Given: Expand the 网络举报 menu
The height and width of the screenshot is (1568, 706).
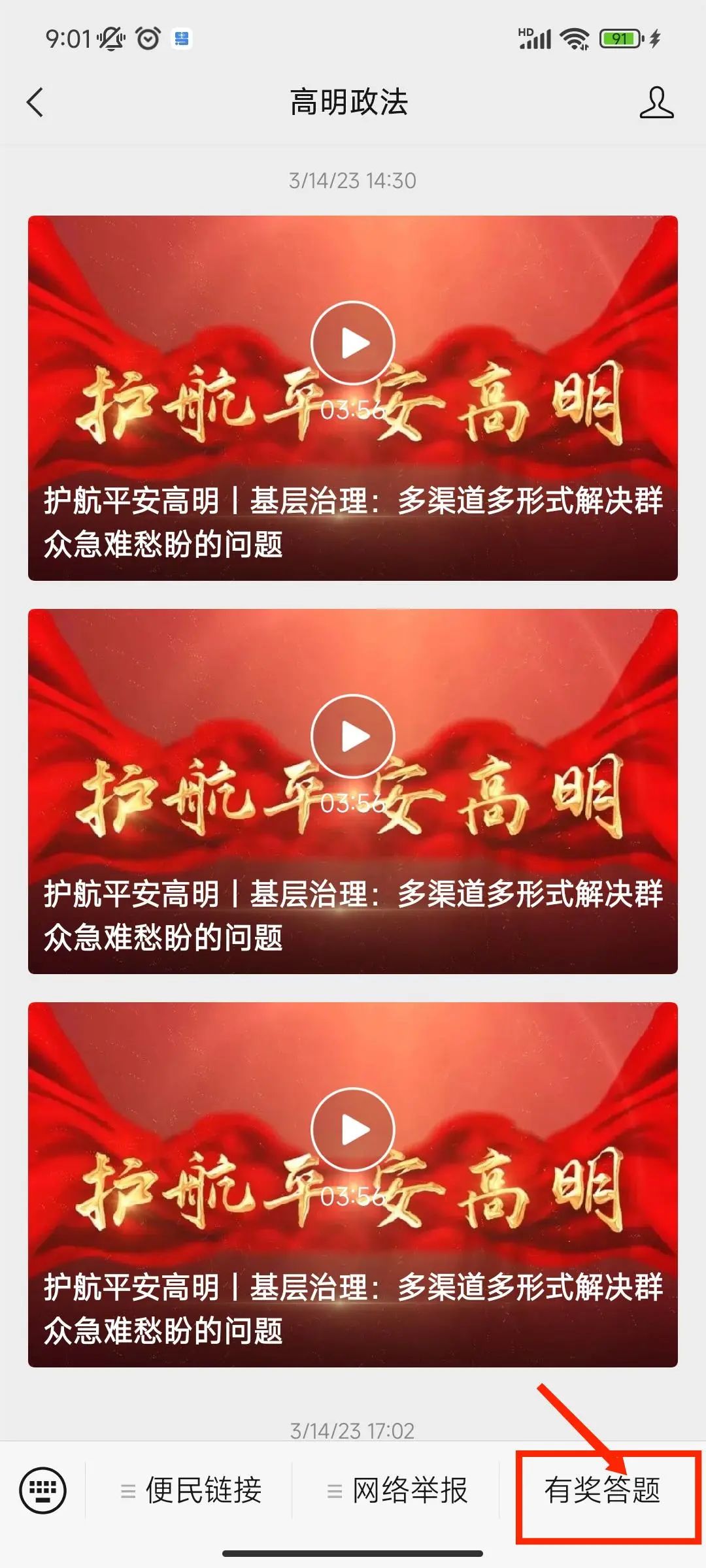Looking at the screenshot, I should tap(397, 1490).
